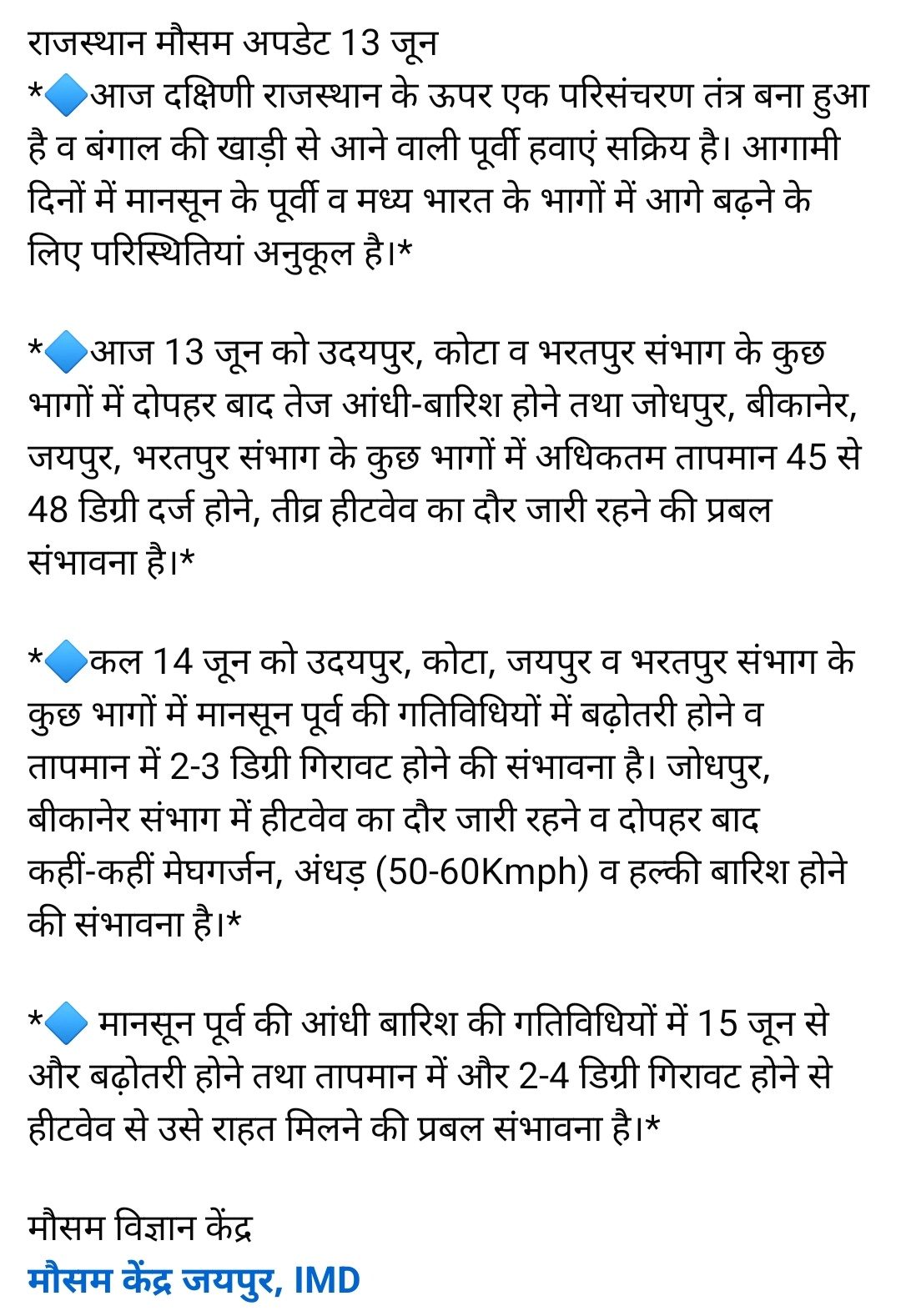The width and height of the screenshot is (901, 1316).
Task: Open the मौसम केंद्र जयपुर, IMD link
Action: [194, 1279]
